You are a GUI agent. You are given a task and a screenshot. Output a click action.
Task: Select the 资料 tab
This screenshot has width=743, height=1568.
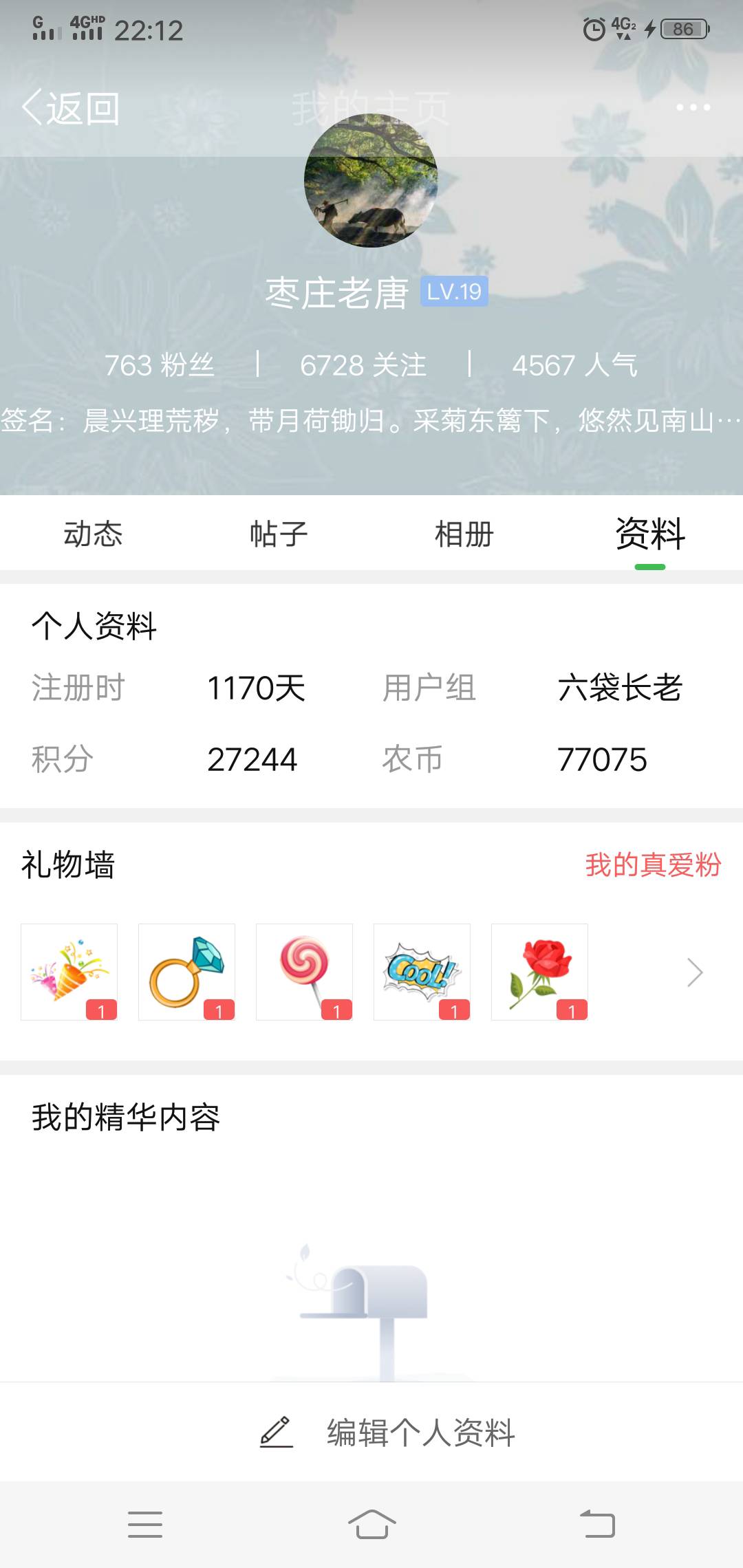coord(650,534)
